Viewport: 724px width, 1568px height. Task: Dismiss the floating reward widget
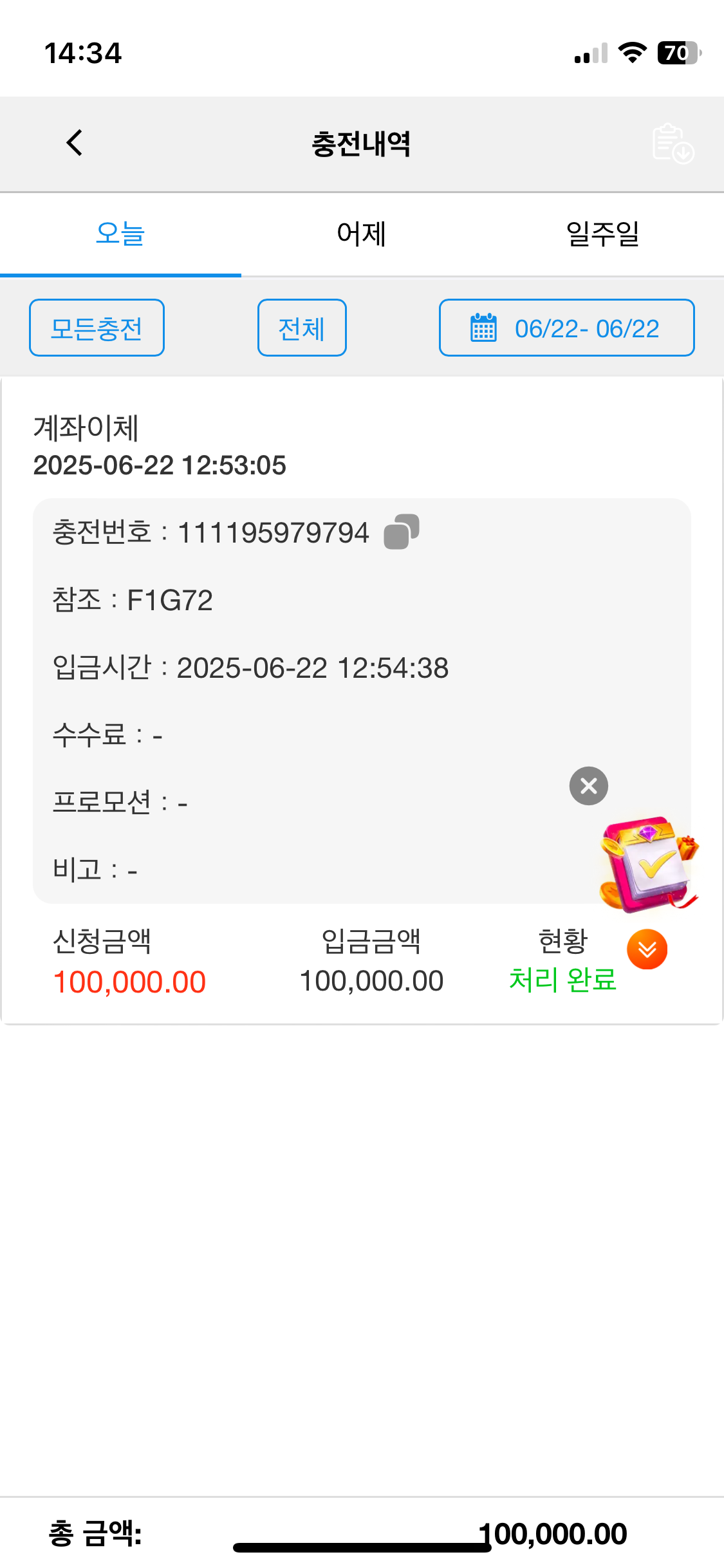click(588, 786)
